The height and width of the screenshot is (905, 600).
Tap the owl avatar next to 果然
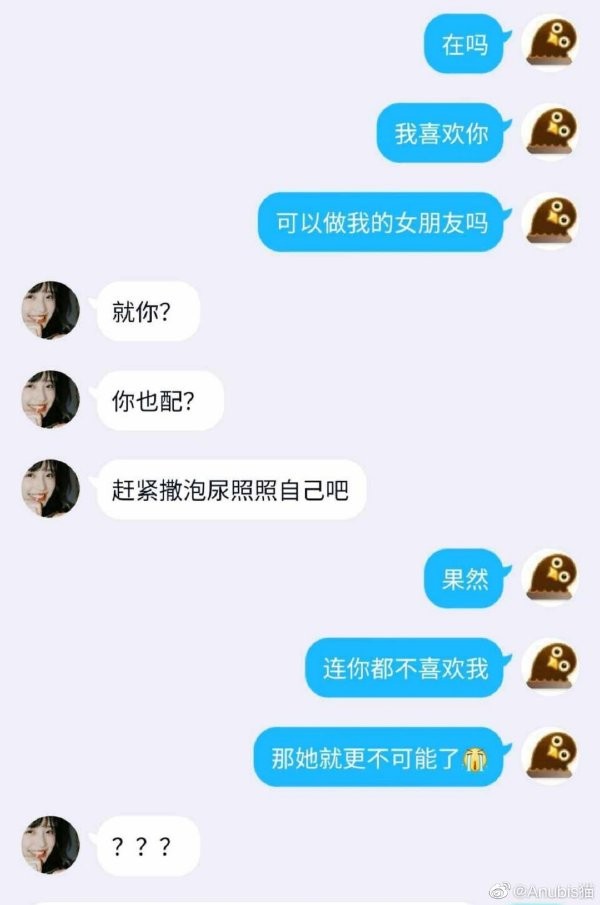[551, 577]
